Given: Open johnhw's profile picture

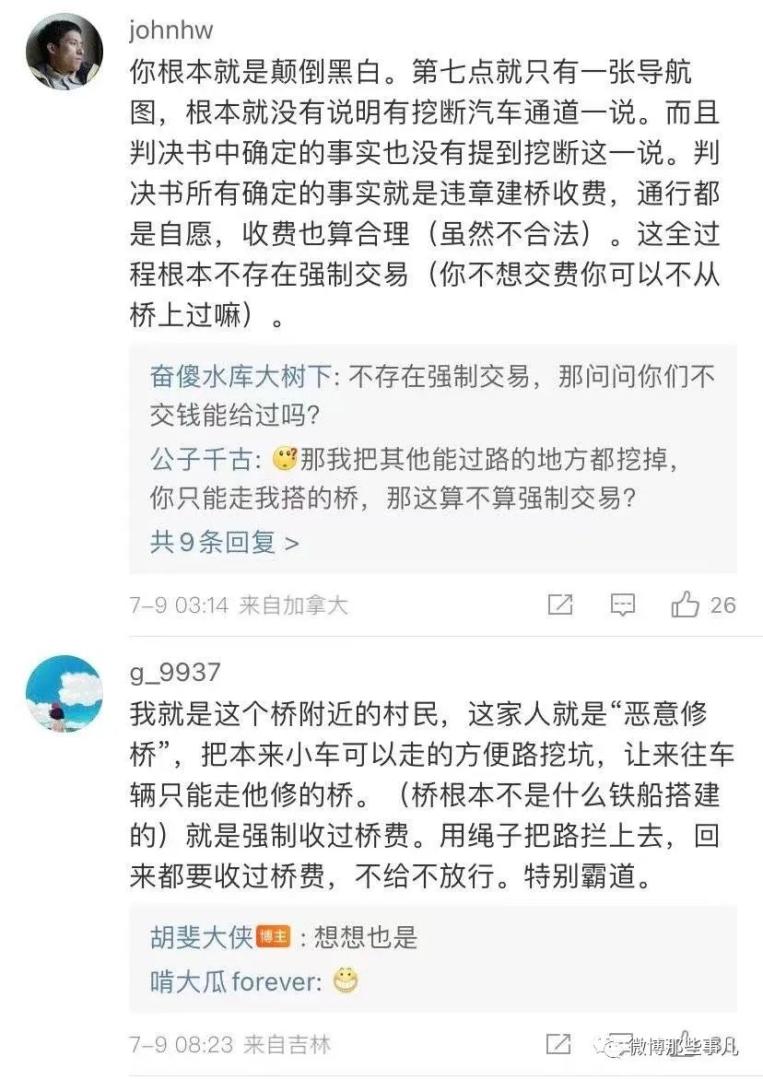Looking at the screenshot, I should click(64, 52).
